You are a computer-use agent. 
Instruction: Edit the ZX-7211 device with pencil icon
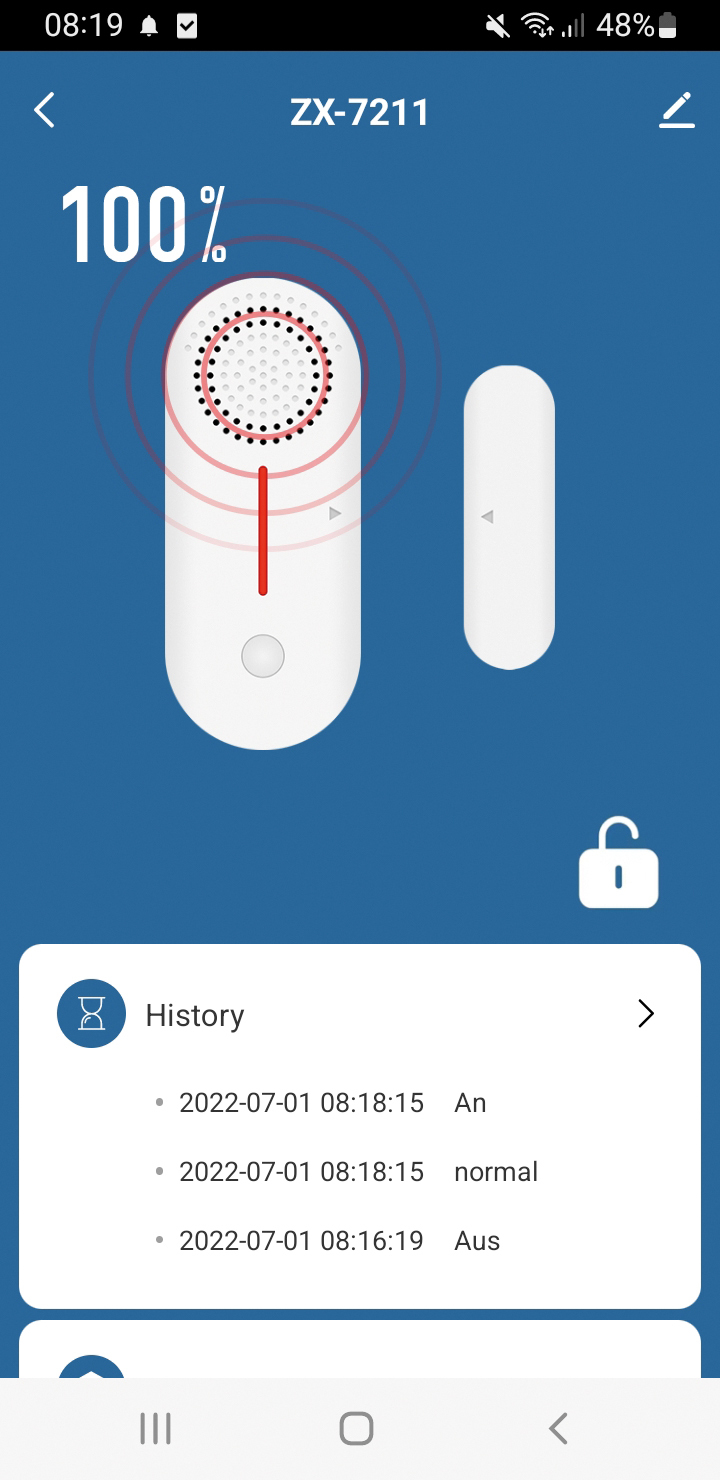click(x=677, y=110)
